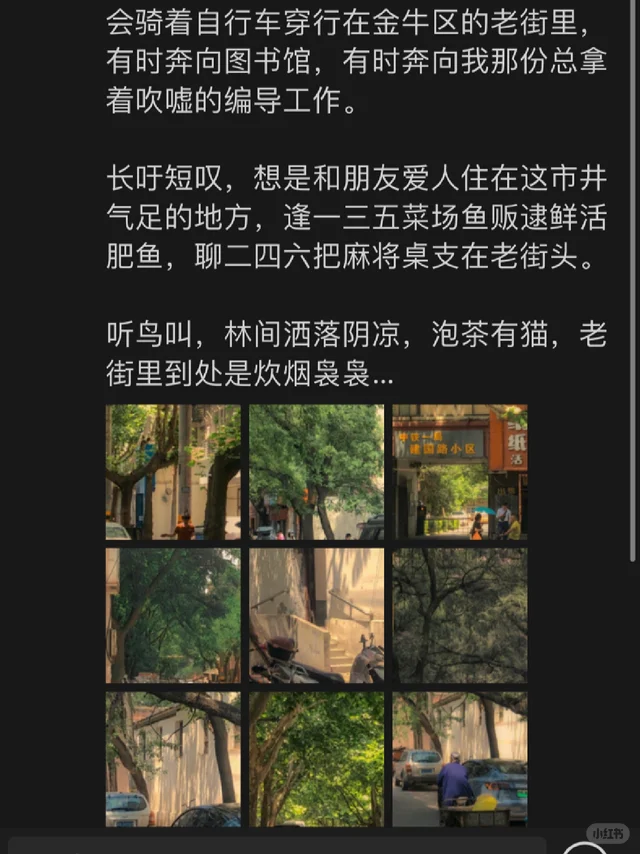Open the photo showing the 建国路小区 gate sign
This screenshot has height=854, width=640.
[459, 472]
